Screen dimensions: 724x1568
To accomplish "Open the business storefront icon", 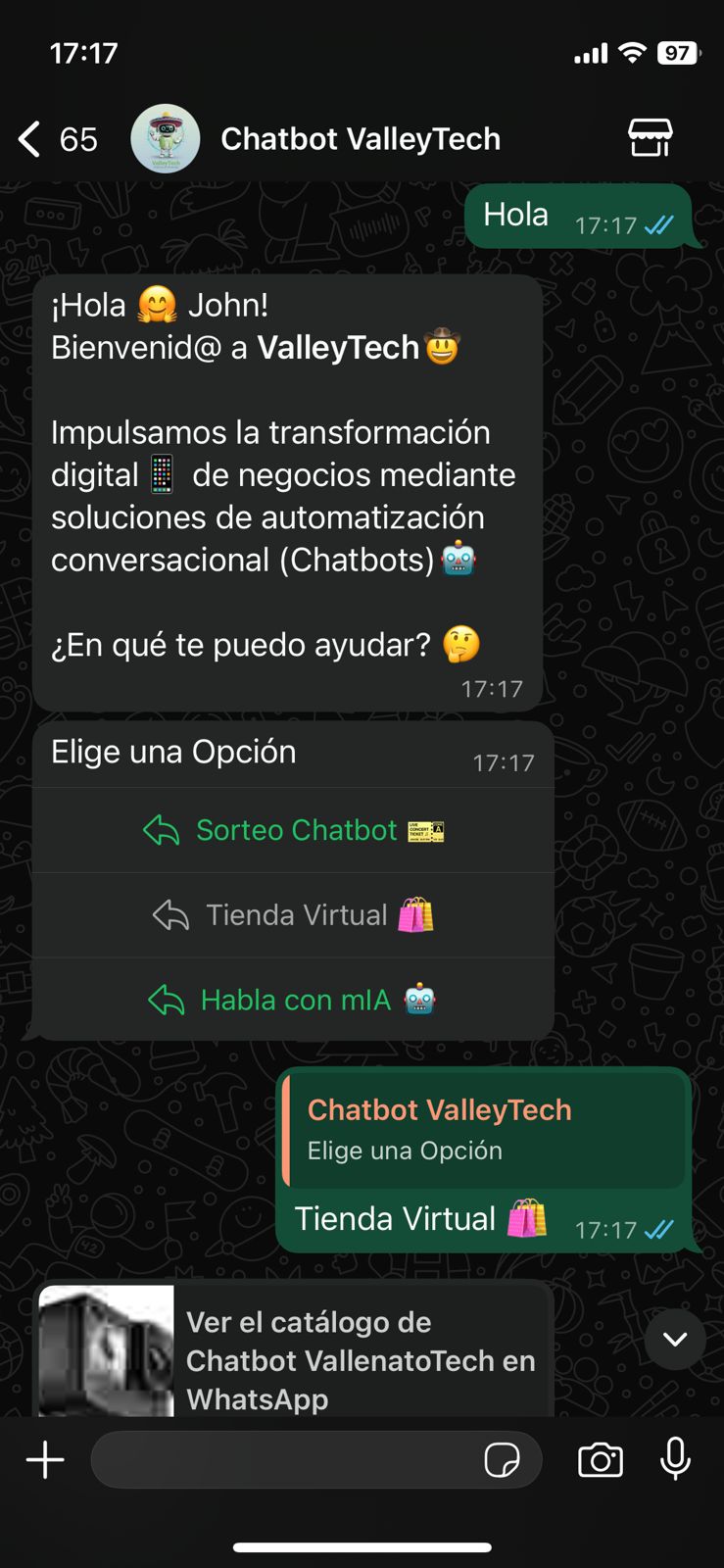I will pyautogui.click(x=650, y=137).
